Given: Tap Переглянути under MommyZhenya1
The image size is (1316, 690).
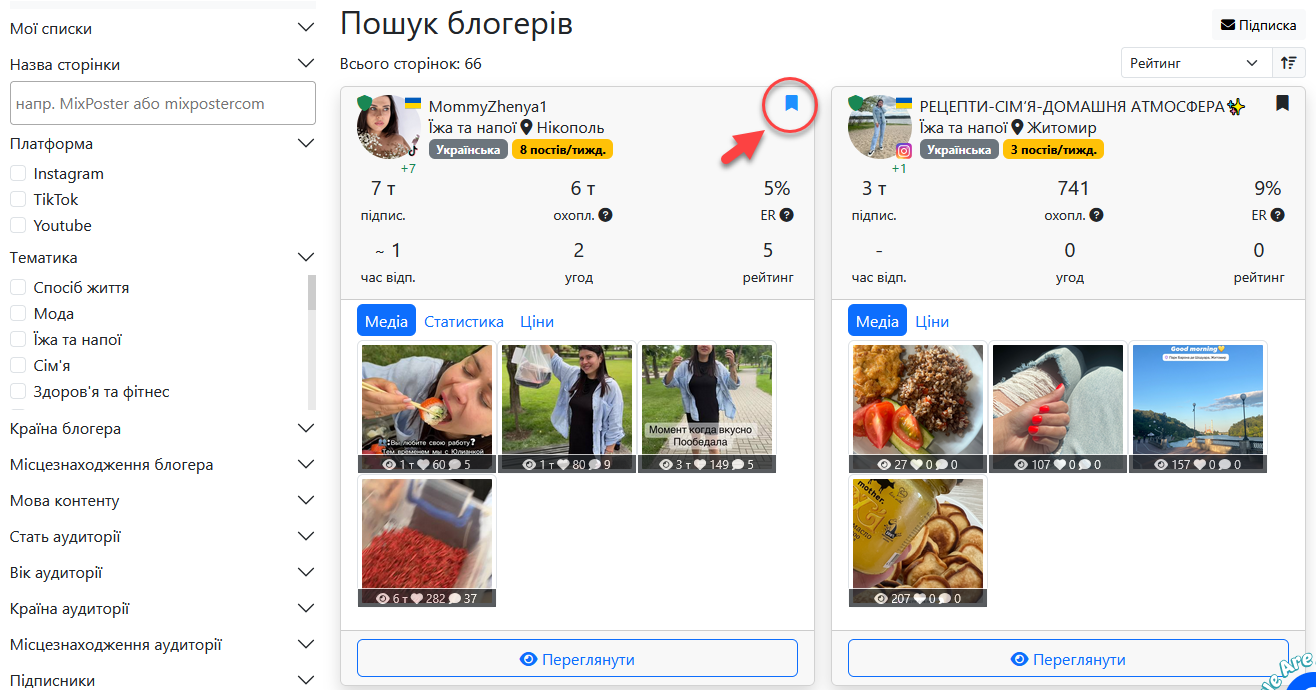Looking at the screenshot, I should pyautogui.click(x=577, y=659).
